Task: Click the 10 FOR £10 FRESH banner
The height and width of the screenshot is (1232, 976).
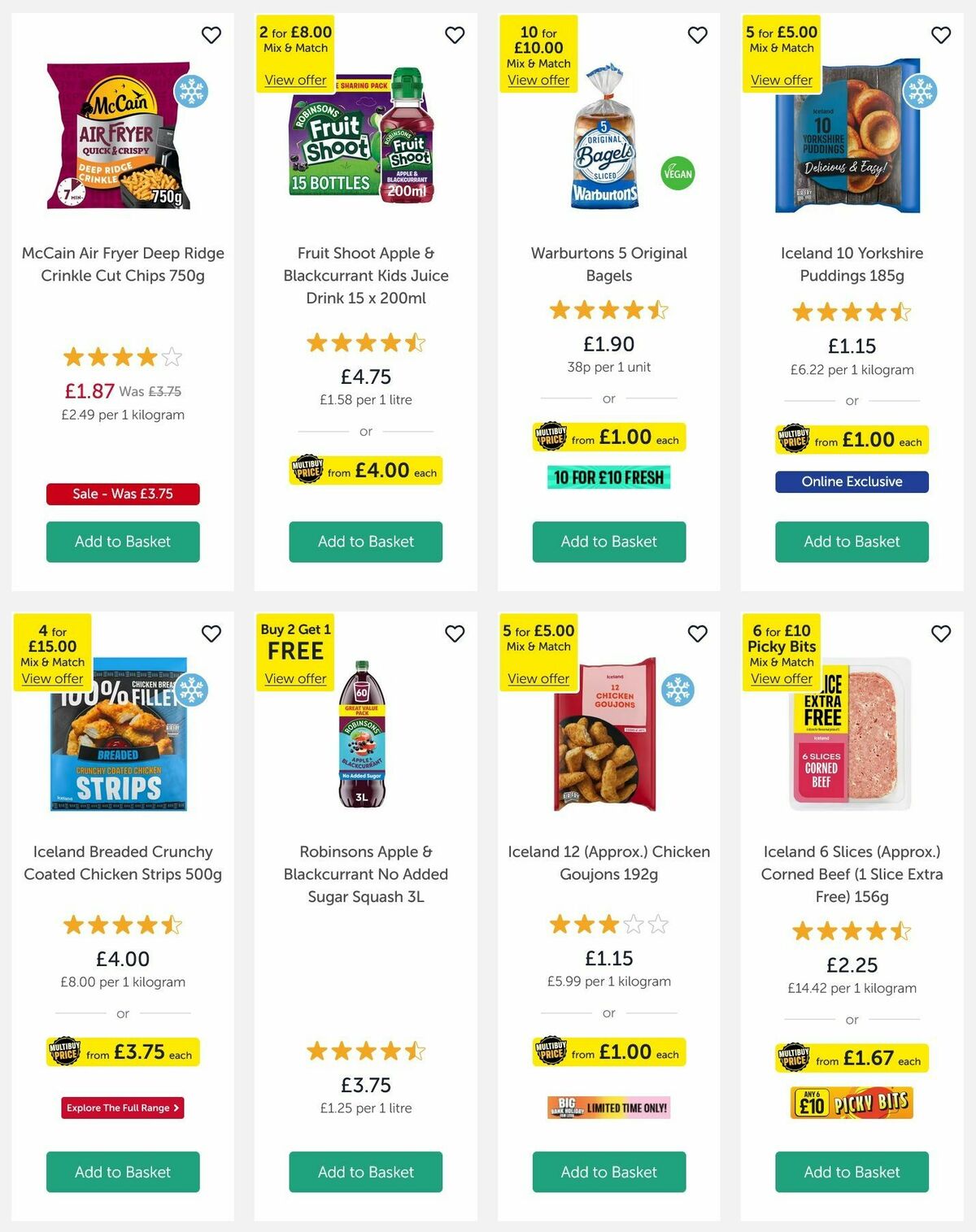Action: 608,478
